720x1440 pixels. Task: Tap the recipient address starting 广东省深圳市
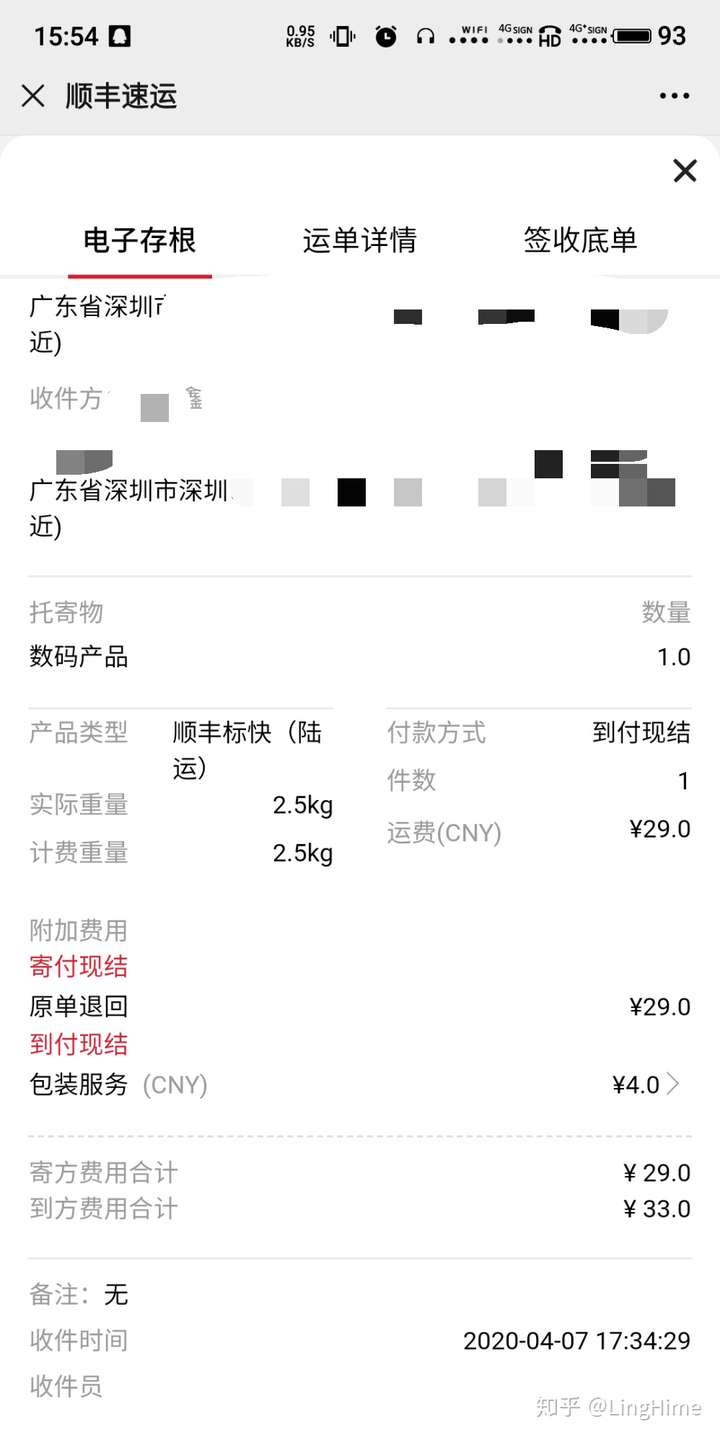click(x=200, y=490)
